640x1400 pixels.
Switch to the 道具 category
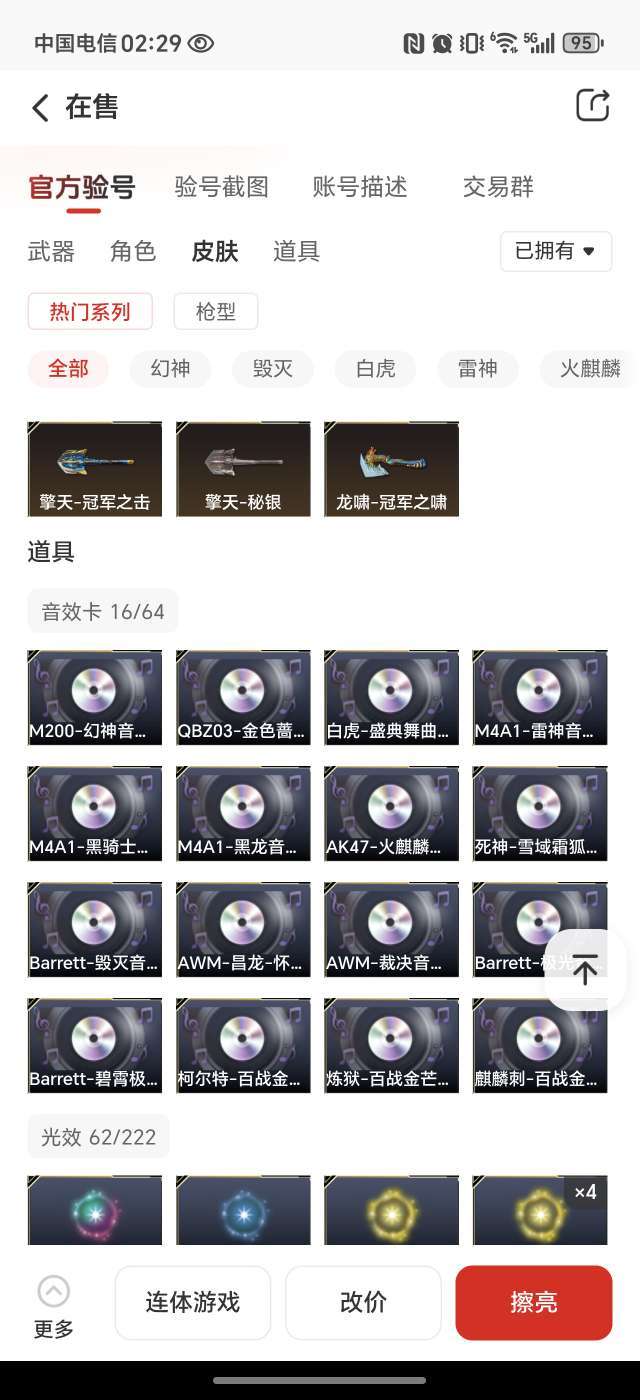pos(296,251)
